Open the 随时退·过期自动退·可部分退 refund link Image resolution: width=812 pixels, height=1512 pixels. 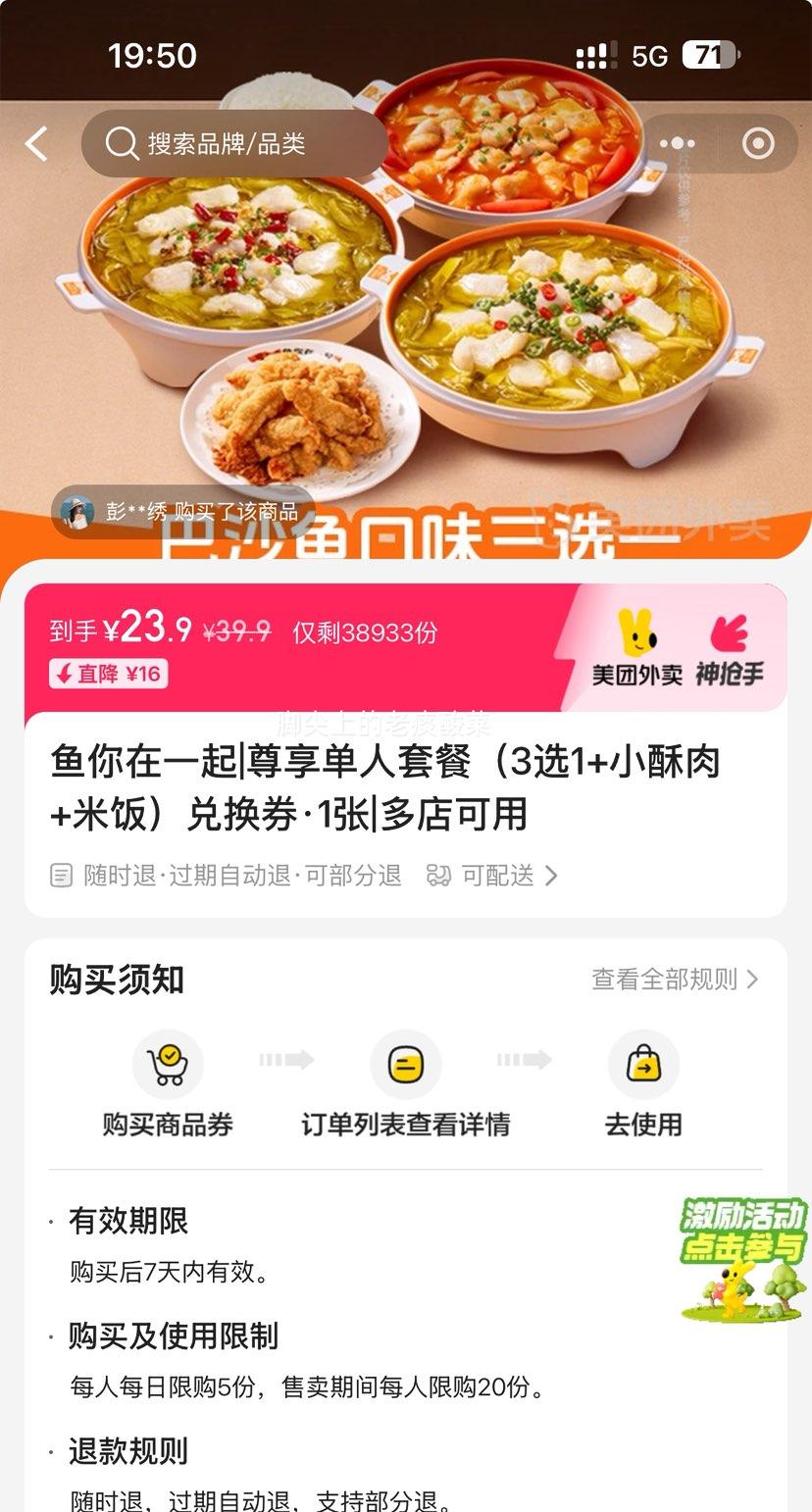[x=240, y=876]
